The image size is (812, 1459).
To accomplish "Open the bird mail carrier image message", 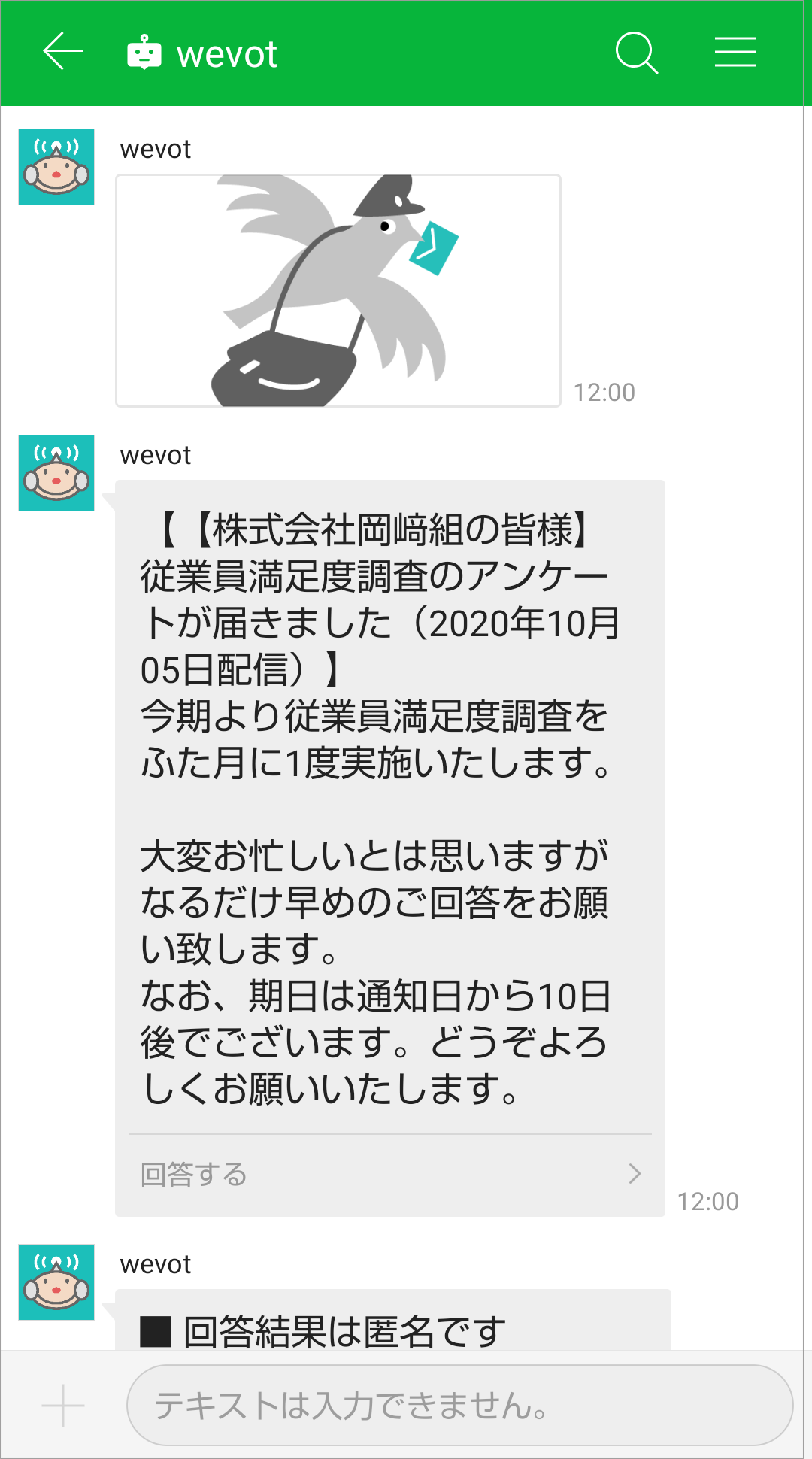I will (338, 291).
